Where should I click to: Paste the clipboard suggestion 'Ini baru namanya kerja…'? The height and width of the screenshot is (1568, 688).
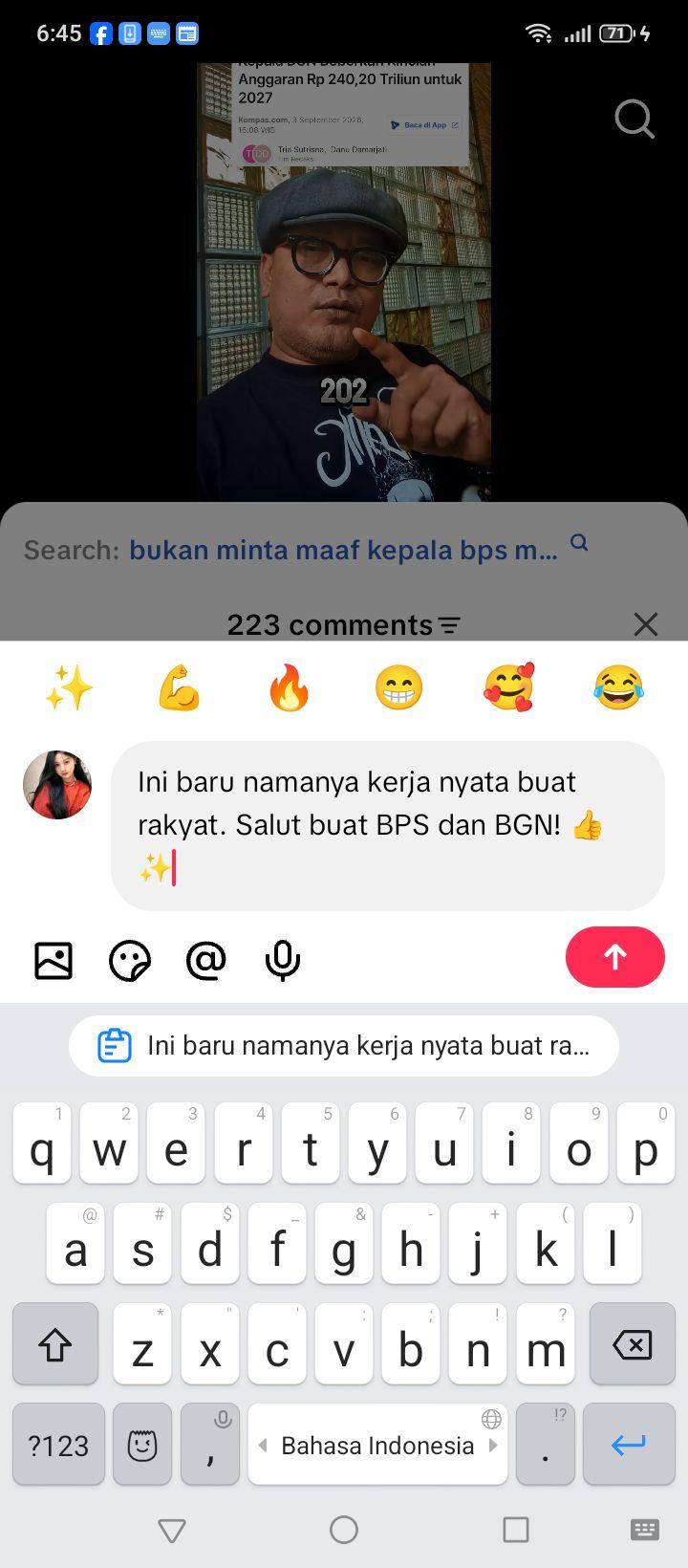[x=344, y=1045]
